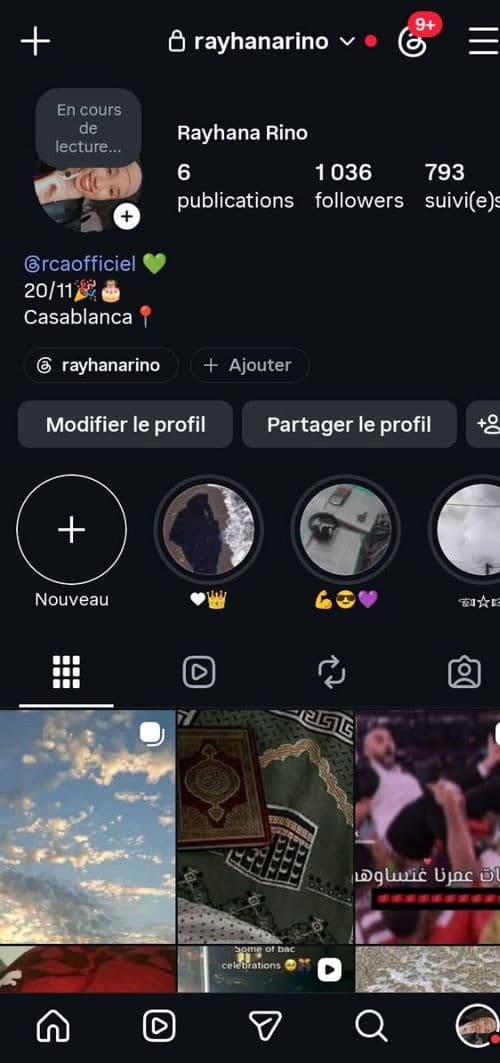Go to the Home feed
This screenshot has height=1063, width=500.
pos(53,1026)
